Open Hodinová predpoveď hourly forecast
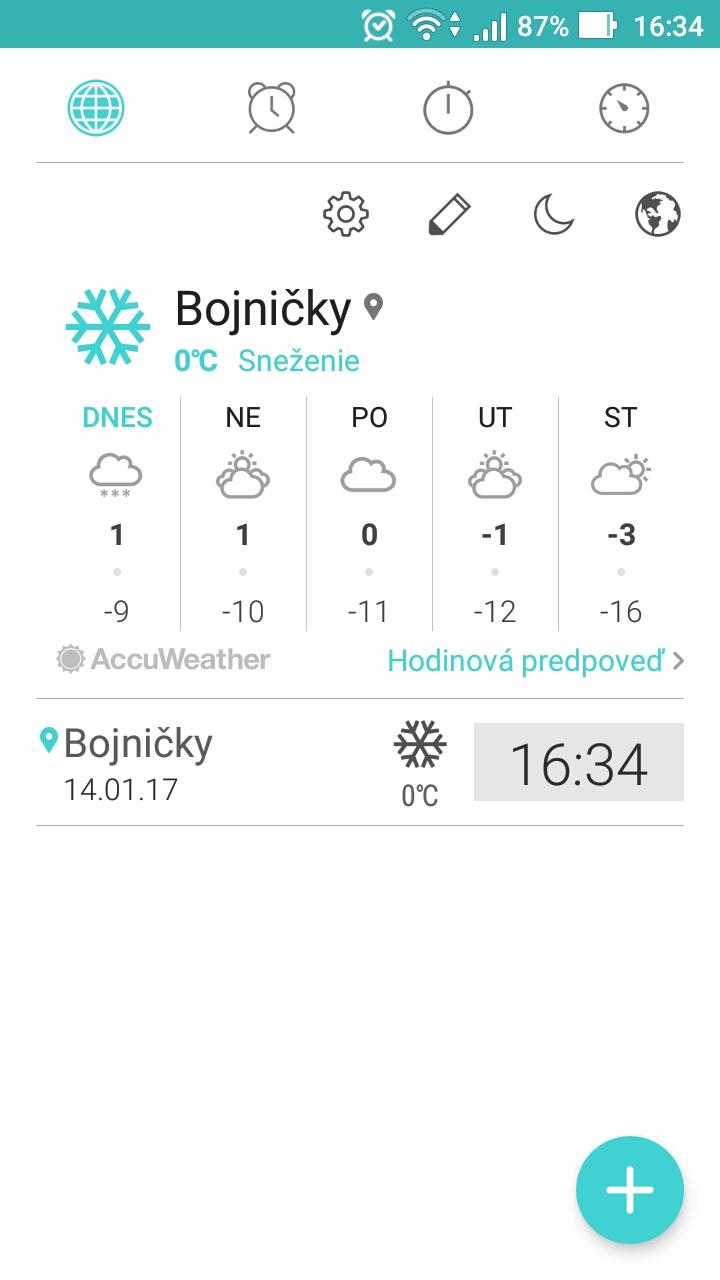This screenshot has width=720, height=1280. pyautogui.click(x=535, y=661)
